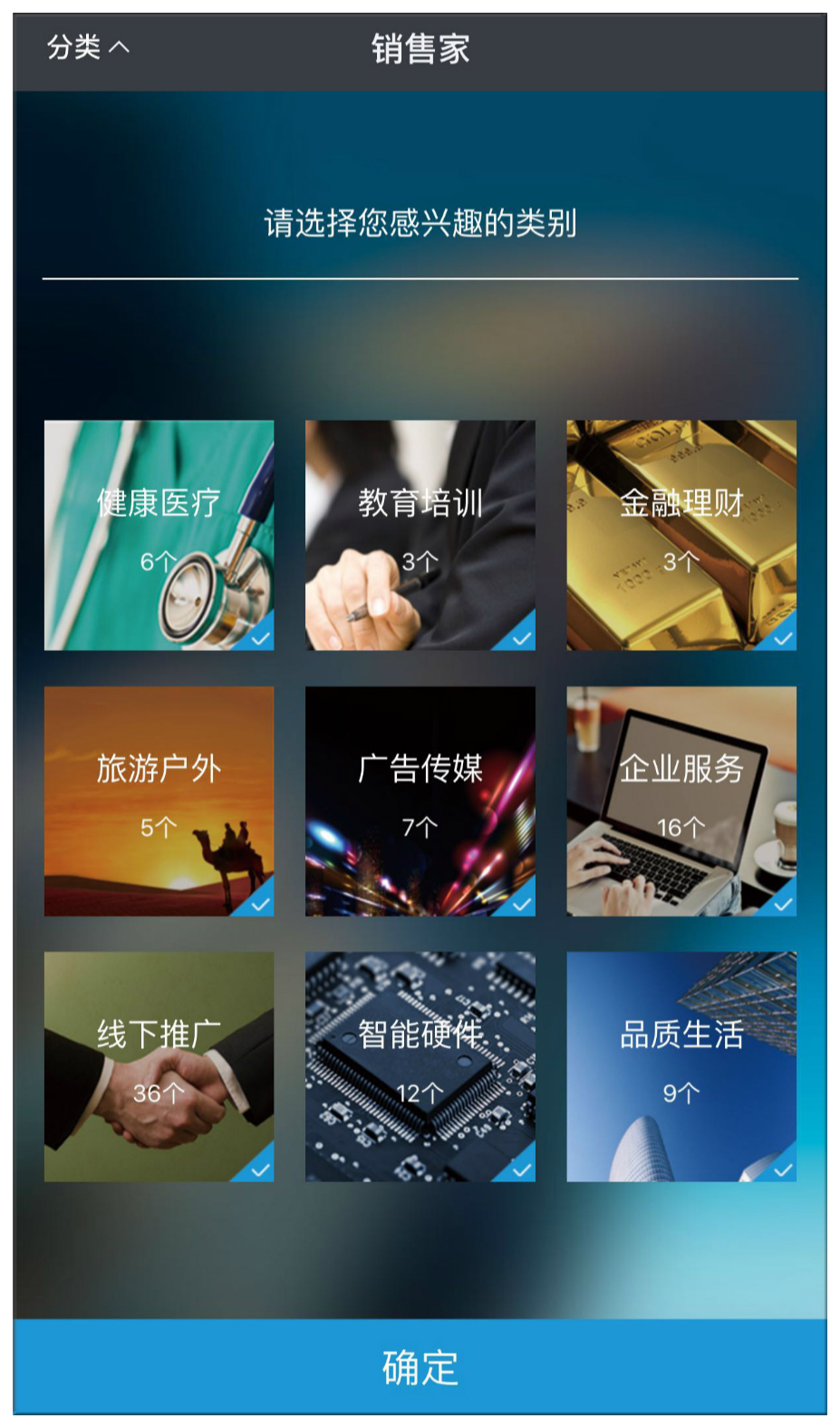Viewport: 840px width, 1428px height.
Task: Toggle the 线下推广 category
Action: click(x=159, y=1066)
